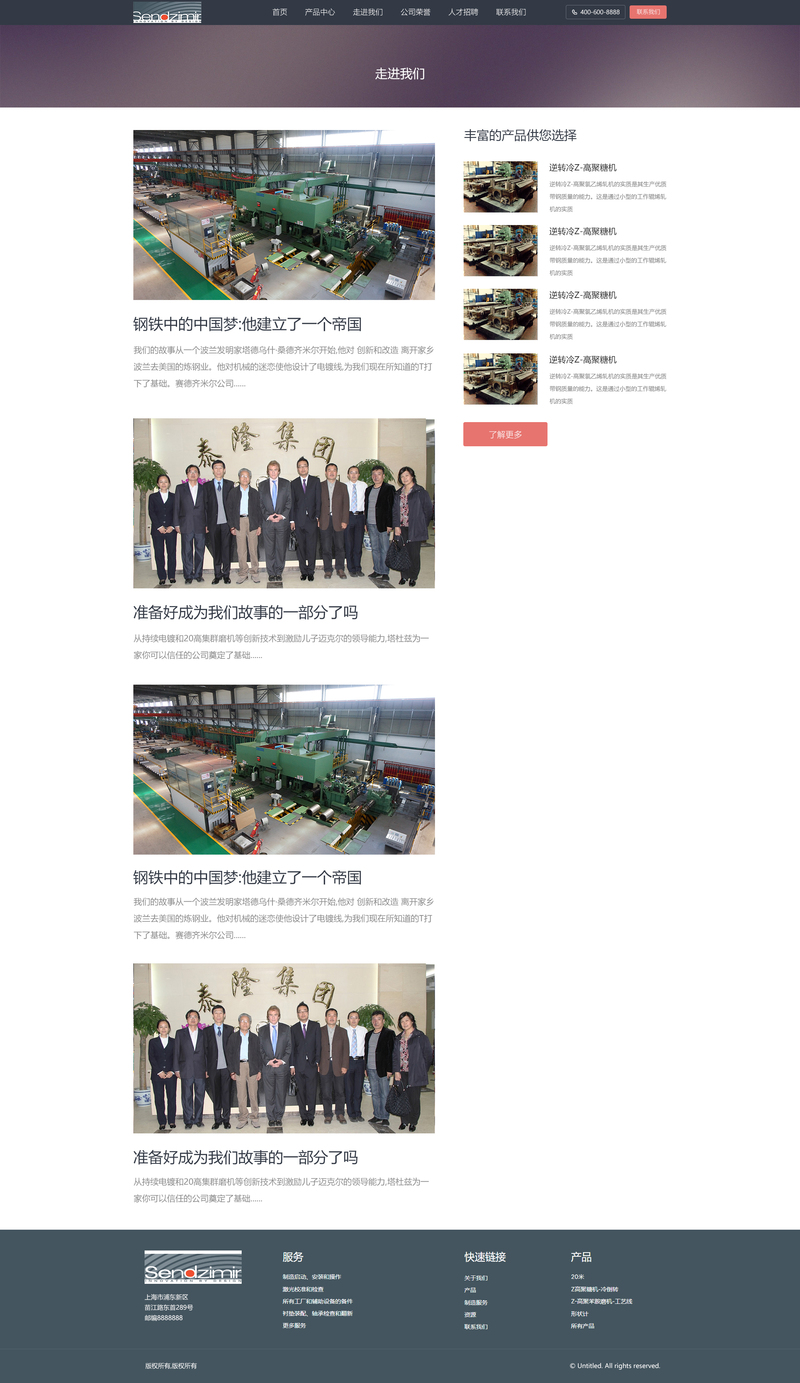Open footer link 激光校准和检查
Viewport: 800px width, 1383px height.
click(303, 1289)
